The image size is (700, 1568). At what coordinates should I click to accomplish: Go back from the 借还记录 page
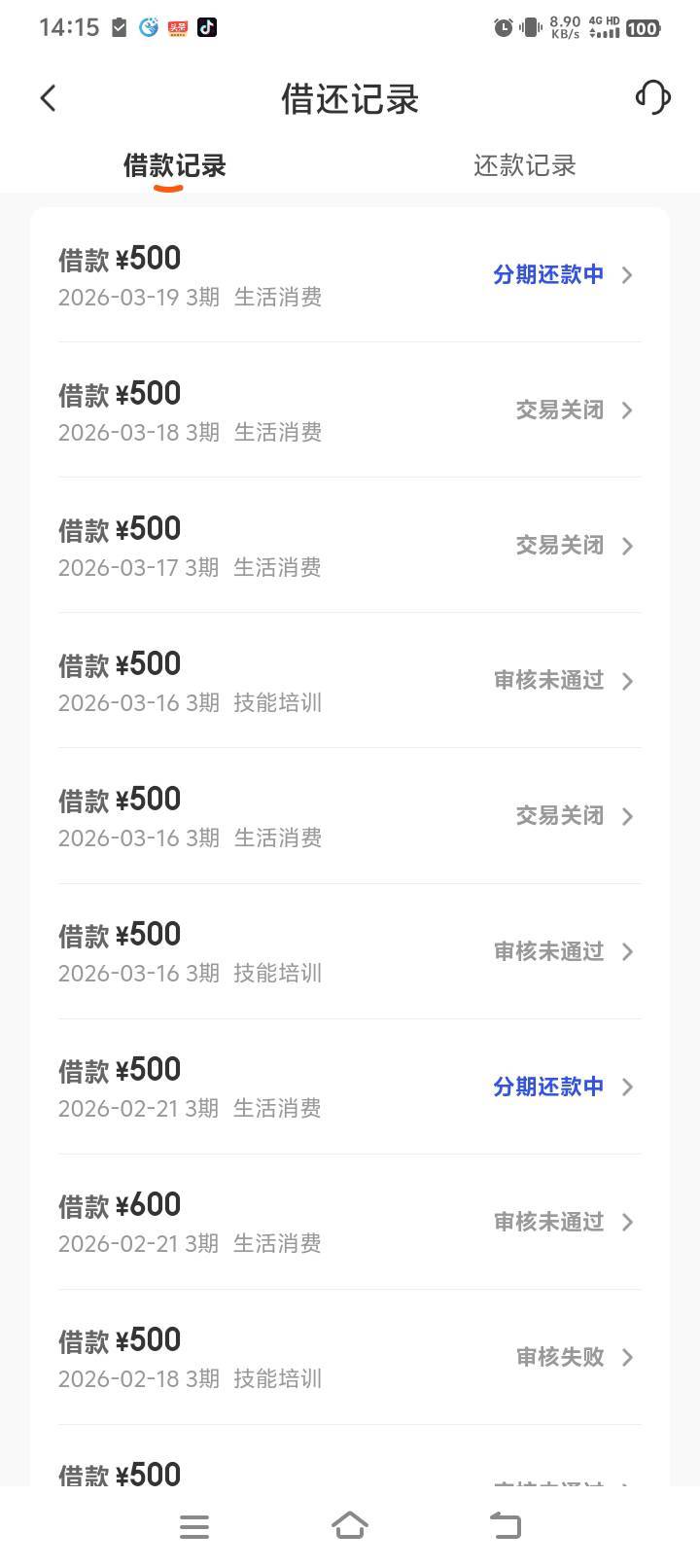[49, 97]
